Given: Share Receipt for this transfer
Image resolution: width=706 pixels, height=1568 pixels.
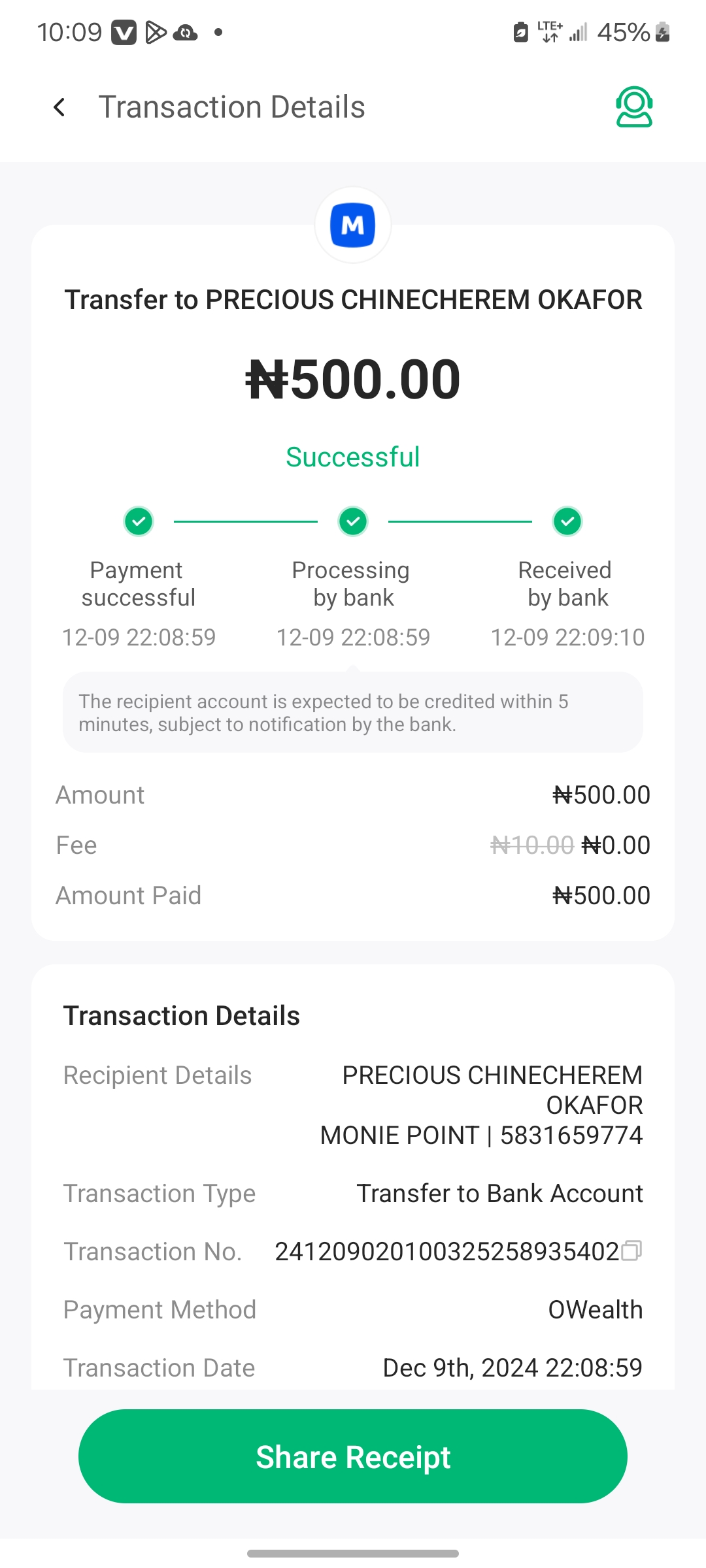Looking at the screenshot, I should click(x=353, y=1457).
